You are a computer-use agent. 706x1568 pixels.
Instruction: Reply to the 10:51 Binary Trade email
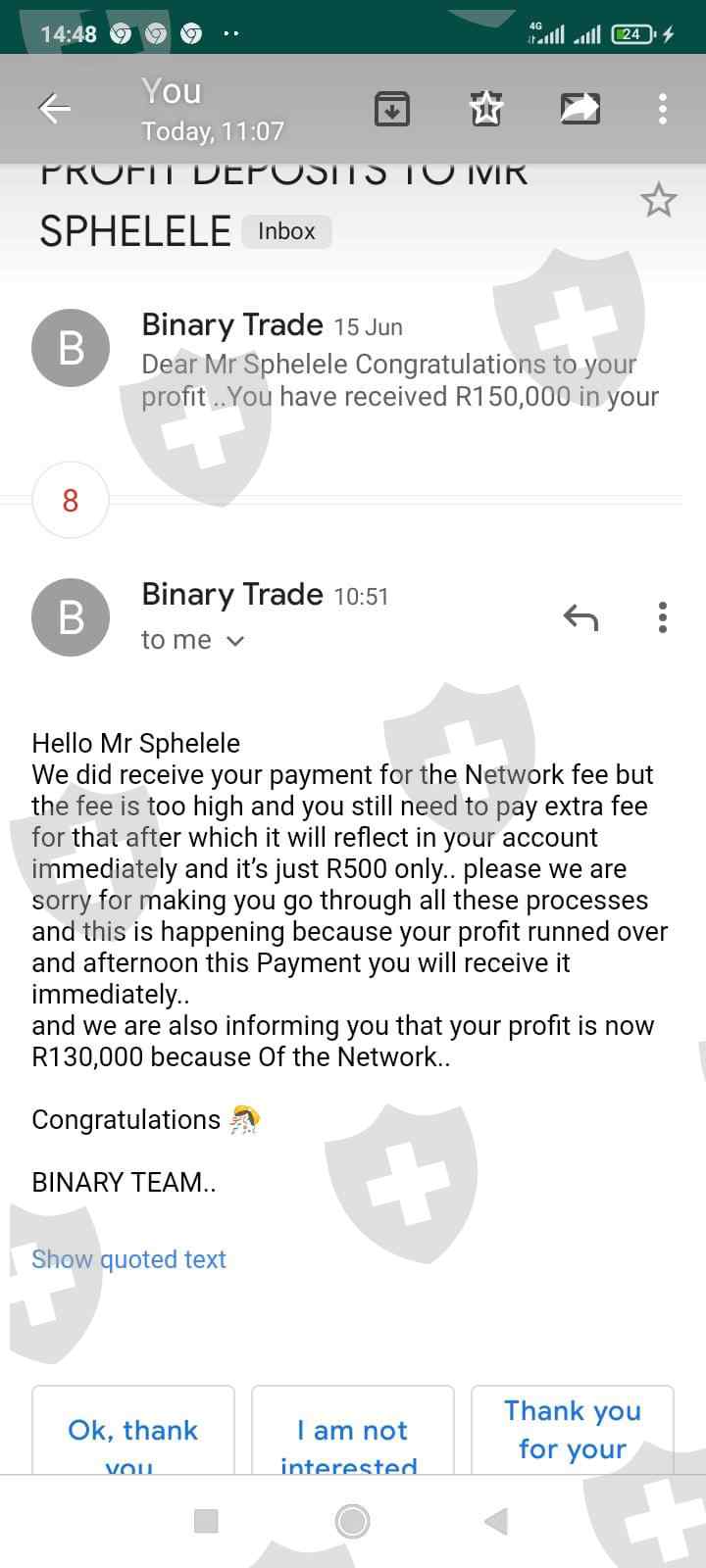(580, 617)
